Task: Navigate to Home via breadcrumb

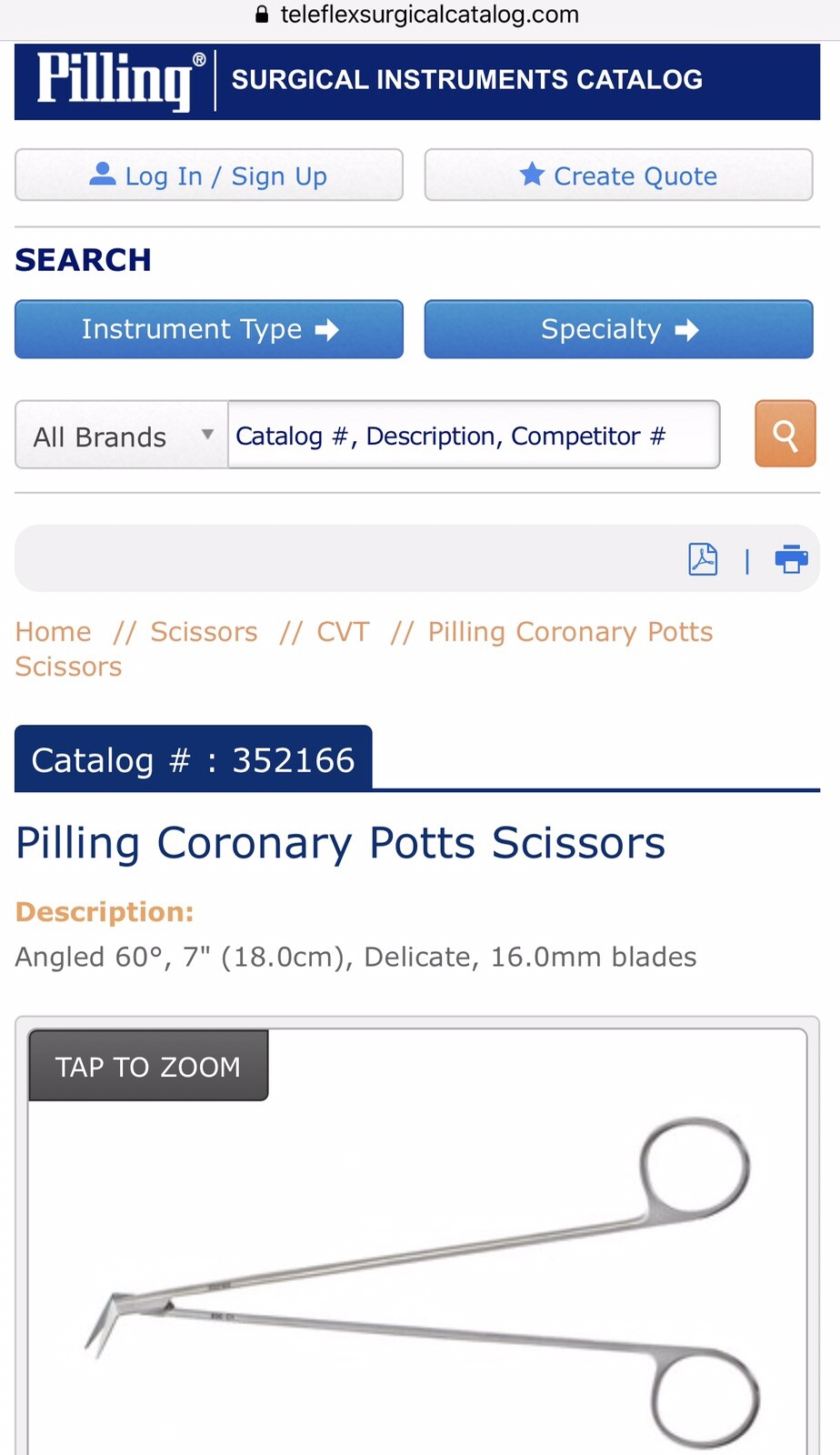Action: (53, 631)
